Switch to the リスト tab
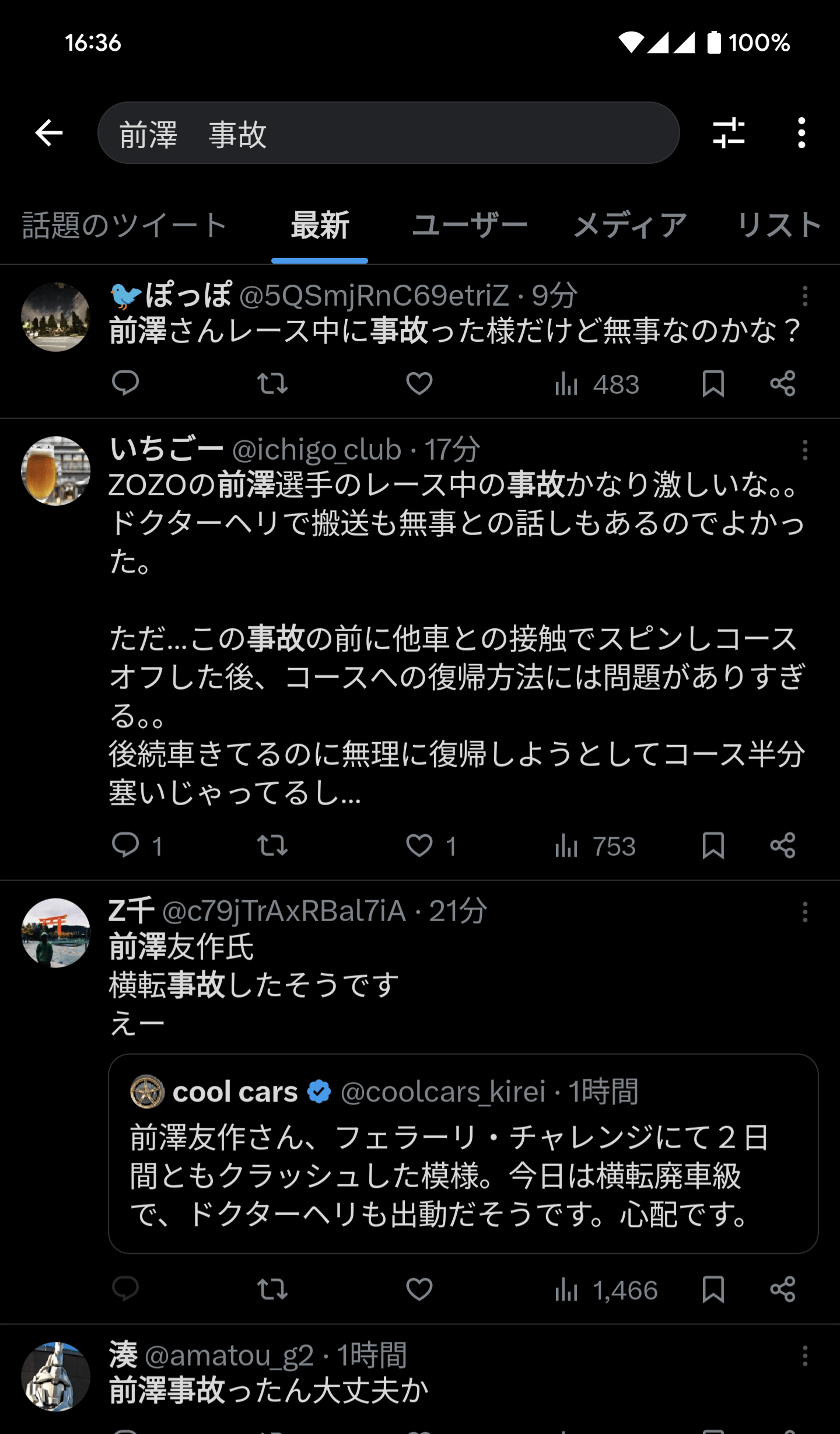The image size is (840, 1434). [779, 226]
